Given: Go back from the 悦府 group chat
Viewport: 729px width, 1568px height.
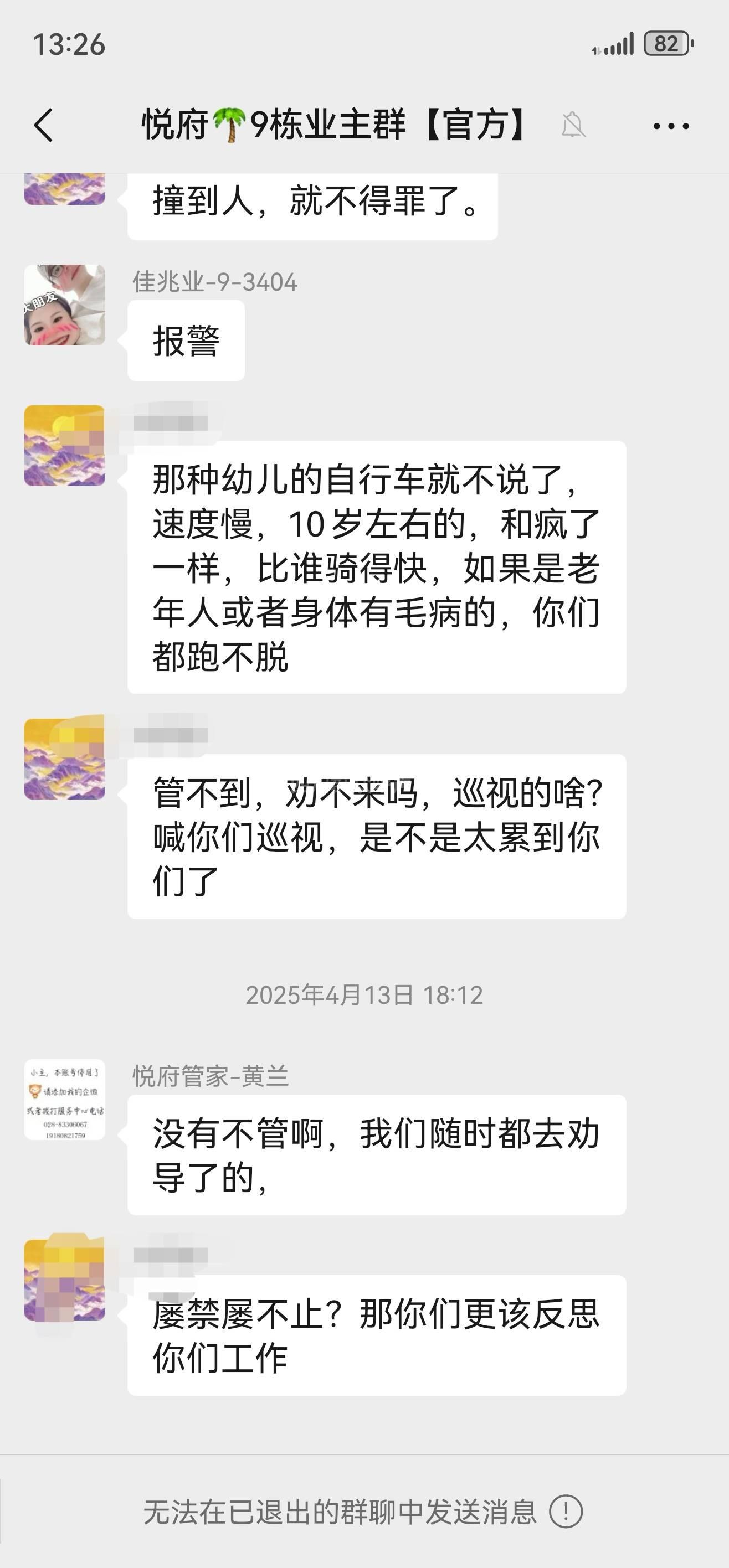Looking at the screenshot, I should click(x=44, y=125).
